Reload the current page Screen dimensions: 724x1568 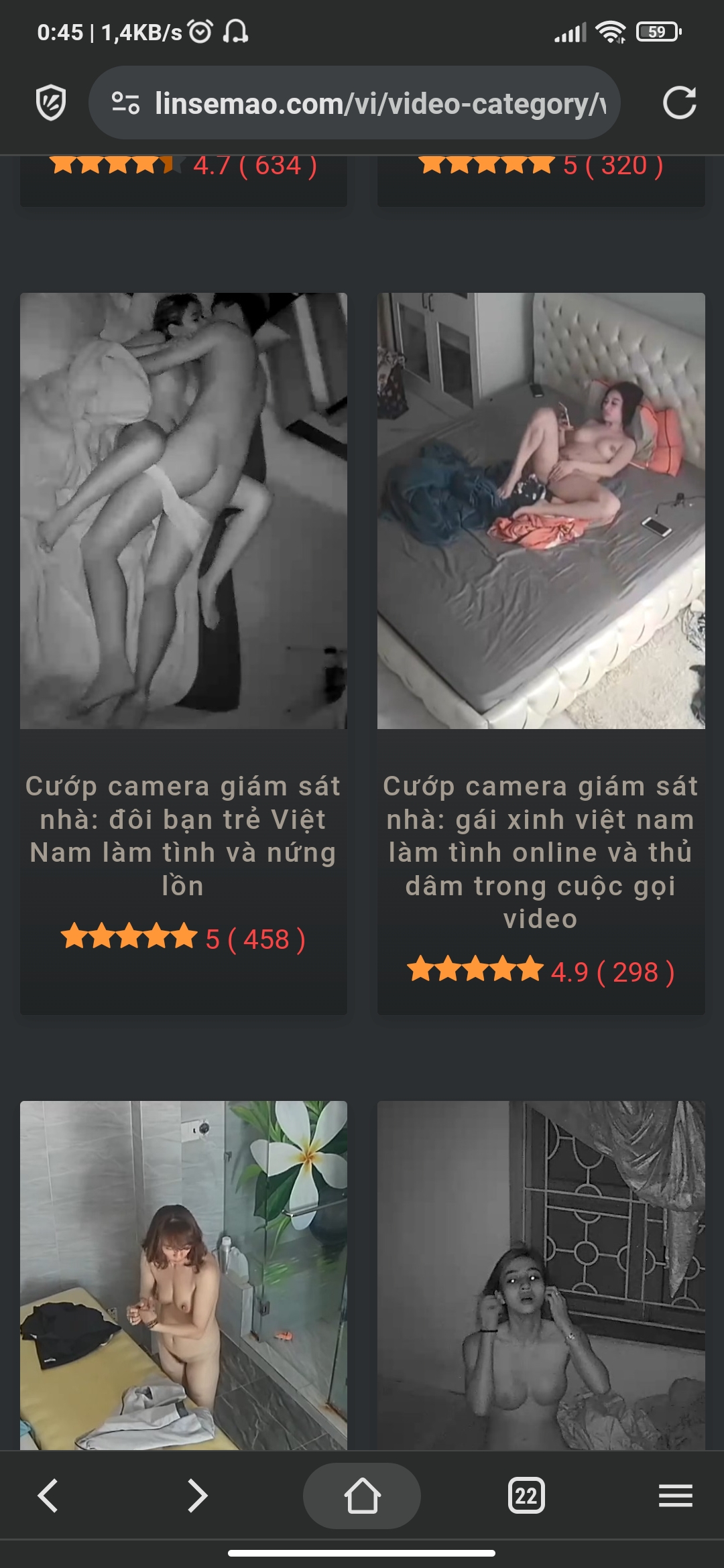coord(678,103)
